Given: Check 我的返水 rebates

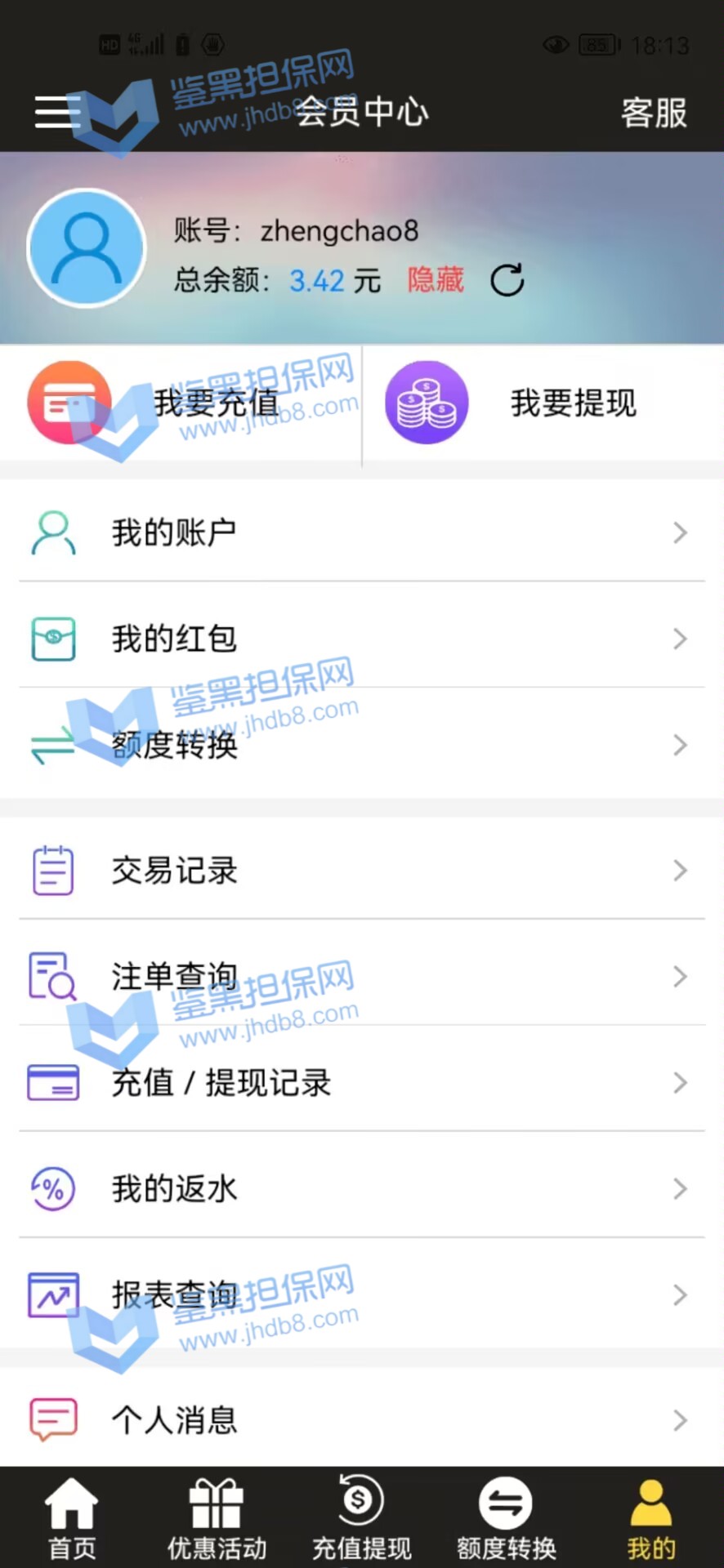Looking at the screenshot, I should [x=361, y=1189].
